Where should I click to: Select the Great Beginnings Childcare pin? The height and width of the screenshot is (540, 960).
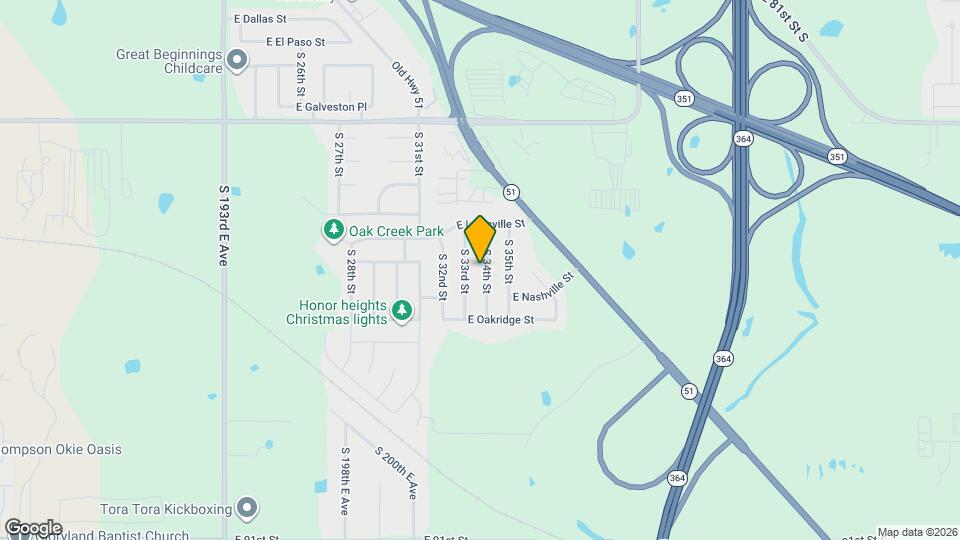[x=237, y=62]
